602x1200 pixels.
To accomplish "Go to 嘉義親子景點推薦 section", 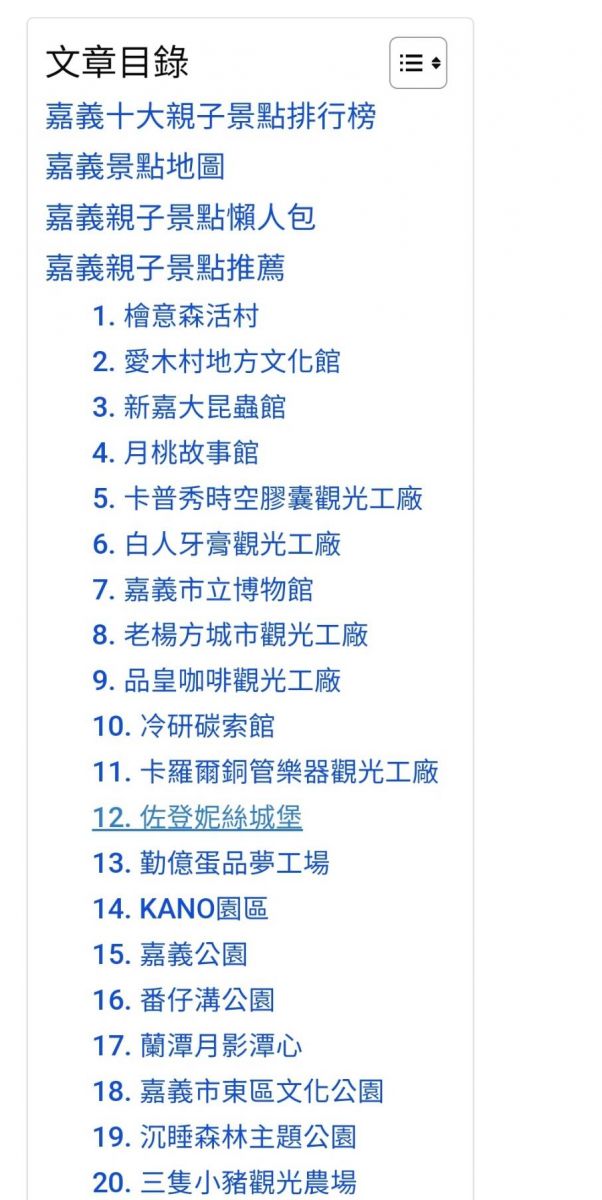I will (x=165, y=267).
